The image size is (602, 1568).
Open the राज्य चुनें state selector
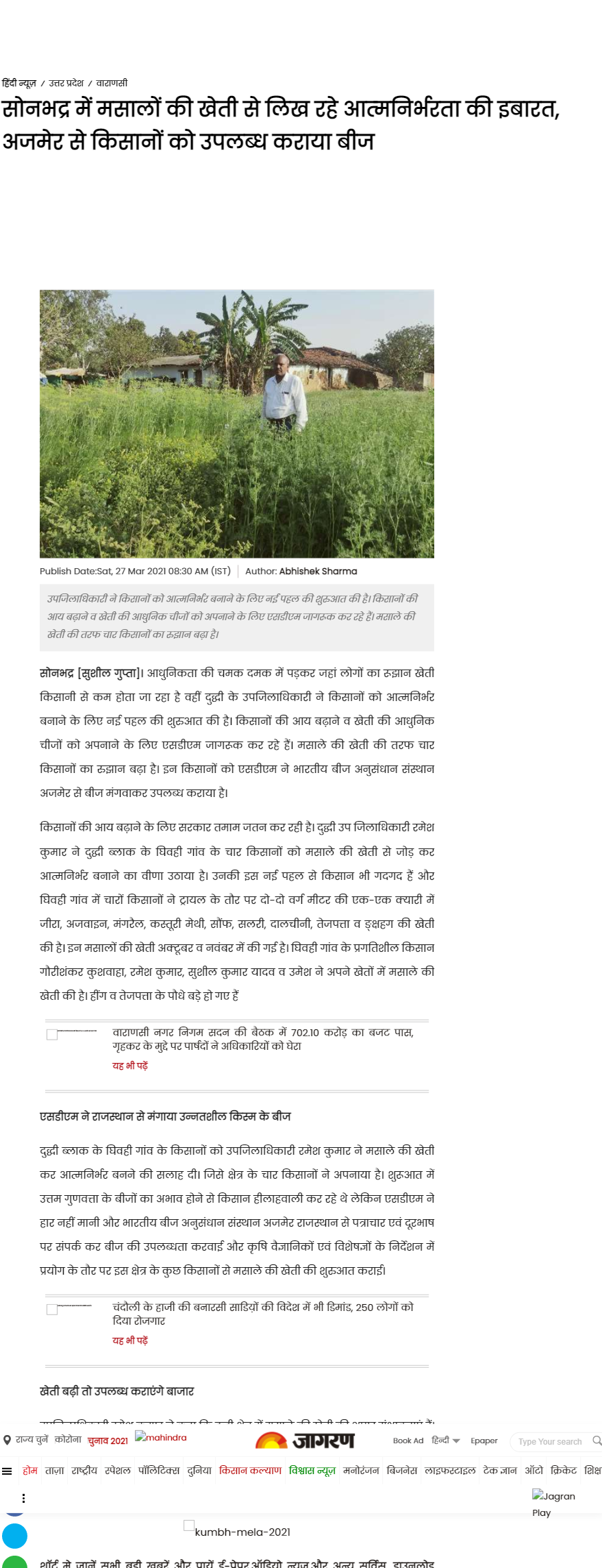pos(33,1441)
